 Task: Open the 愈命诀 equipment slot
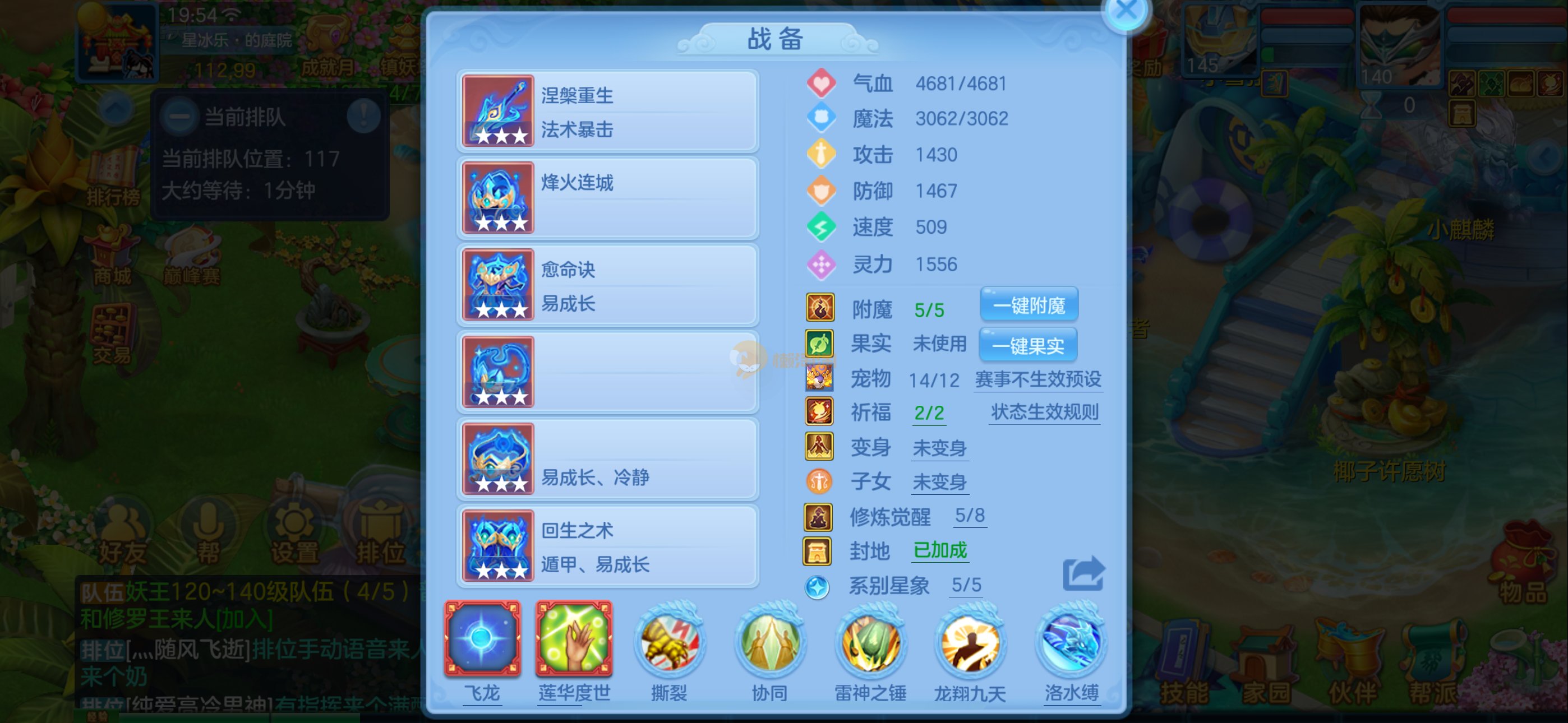(x=607, y=285)
